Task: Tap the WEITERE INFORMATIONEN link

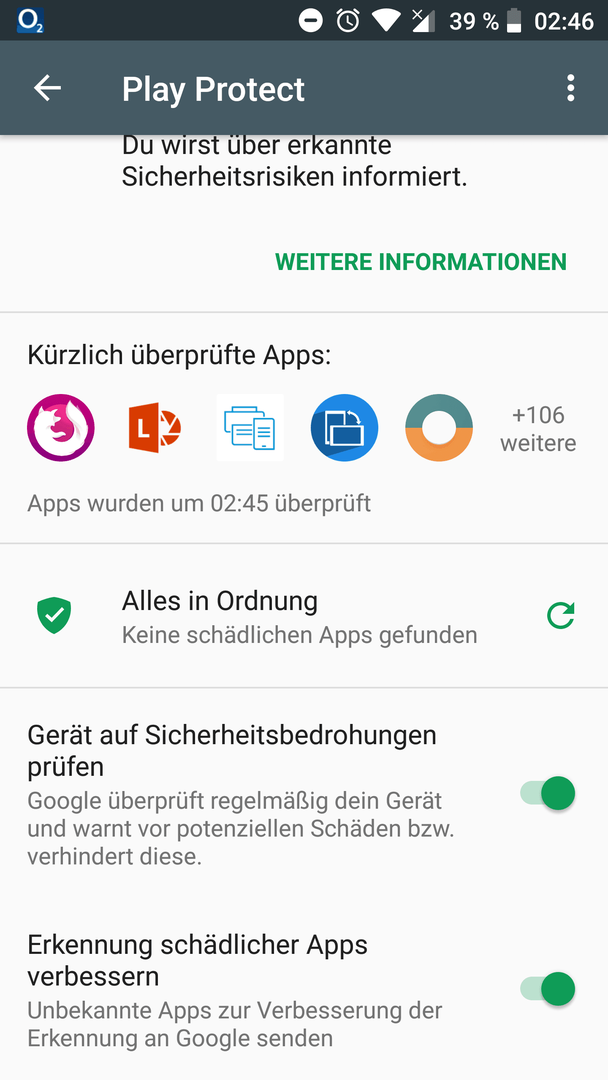Action: [x=420, y=262]
